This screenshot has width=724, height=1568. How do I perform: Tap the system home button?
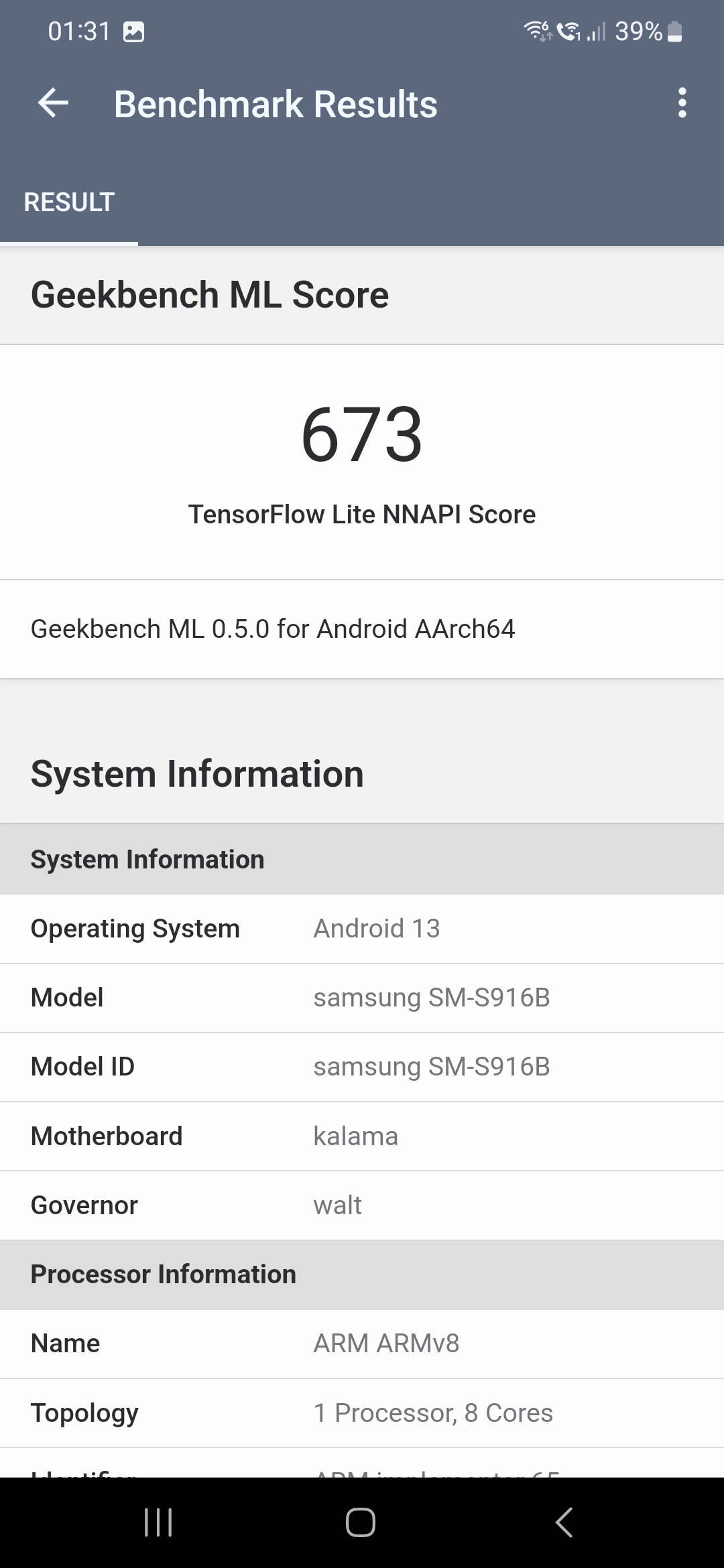(361, 1522)
